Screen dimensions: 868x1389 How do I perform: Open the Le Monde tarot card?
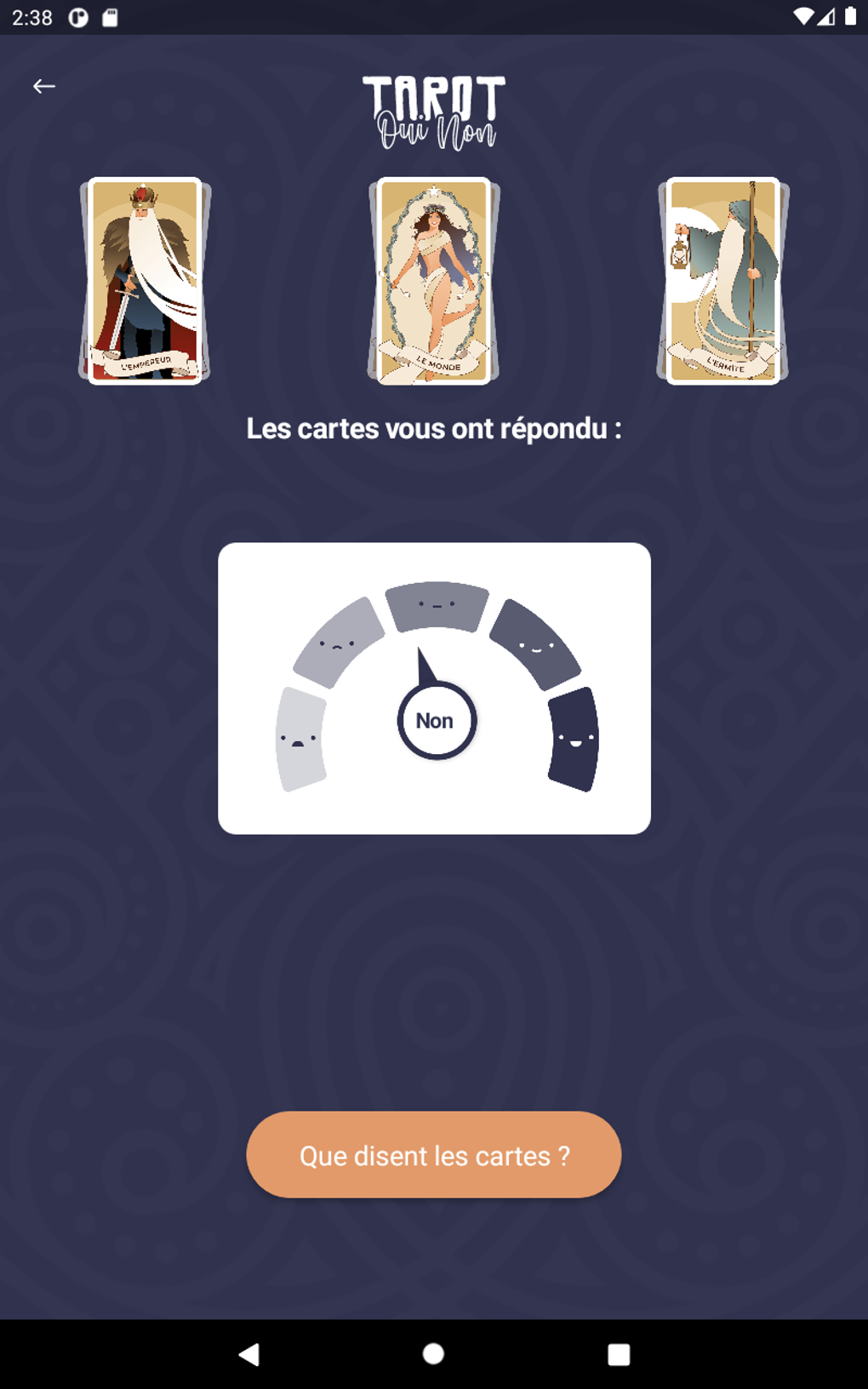click(434, 281)
